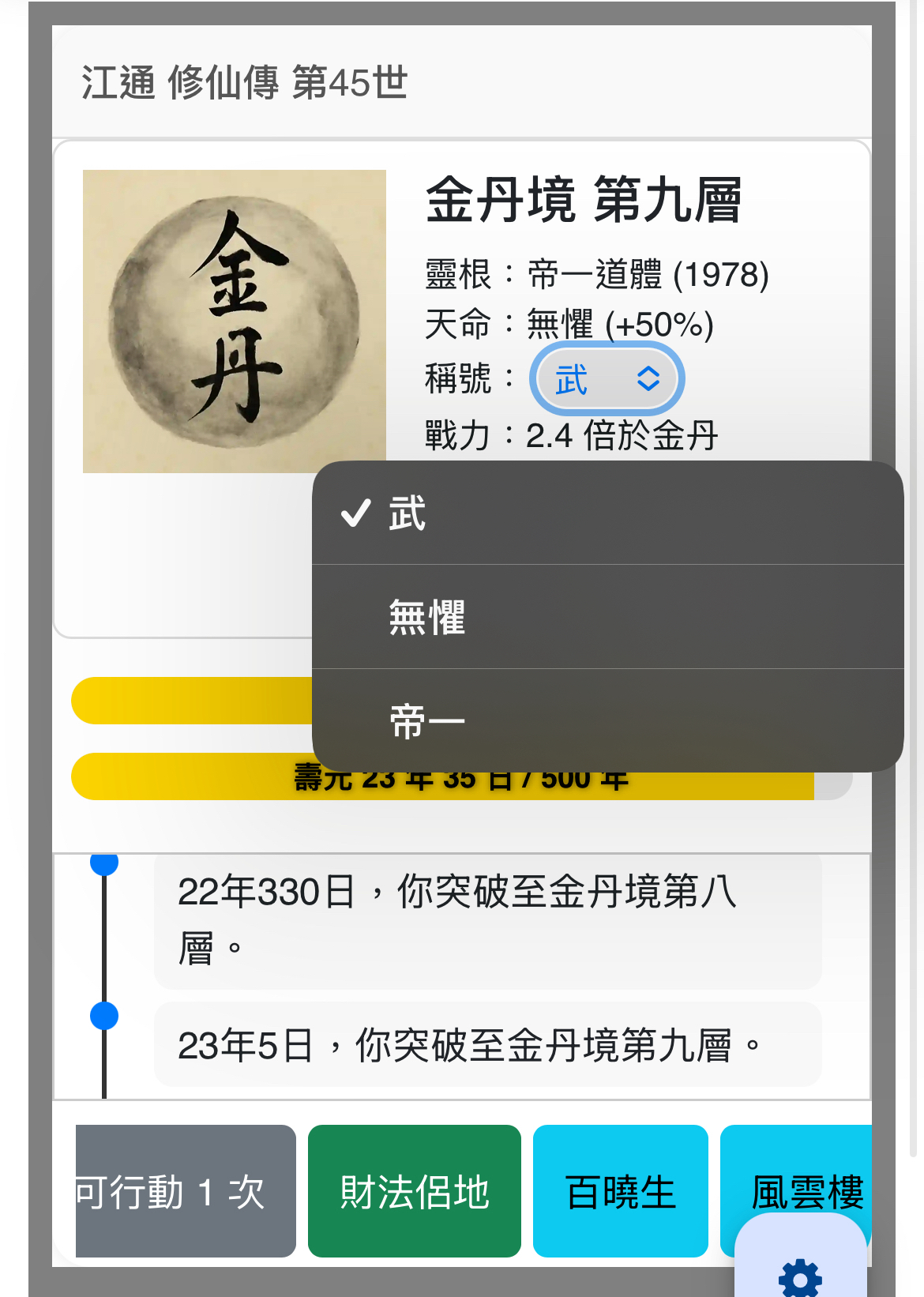Open the 財法侶地 button
This screenshot has width=924, height=1297.
[x=414, y=1190]
